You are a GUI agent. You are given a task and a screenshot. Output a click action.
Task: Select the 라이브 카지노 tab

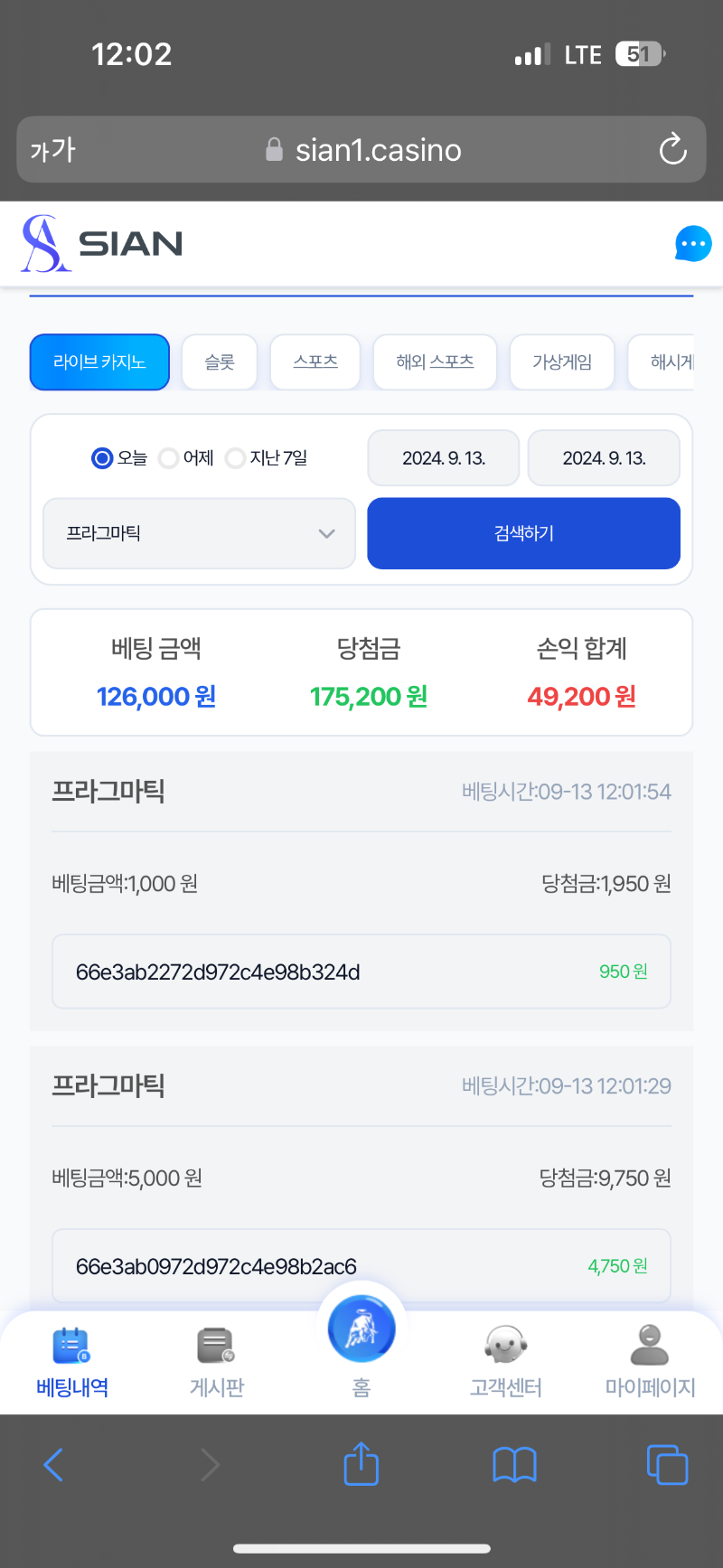(99, 362)
